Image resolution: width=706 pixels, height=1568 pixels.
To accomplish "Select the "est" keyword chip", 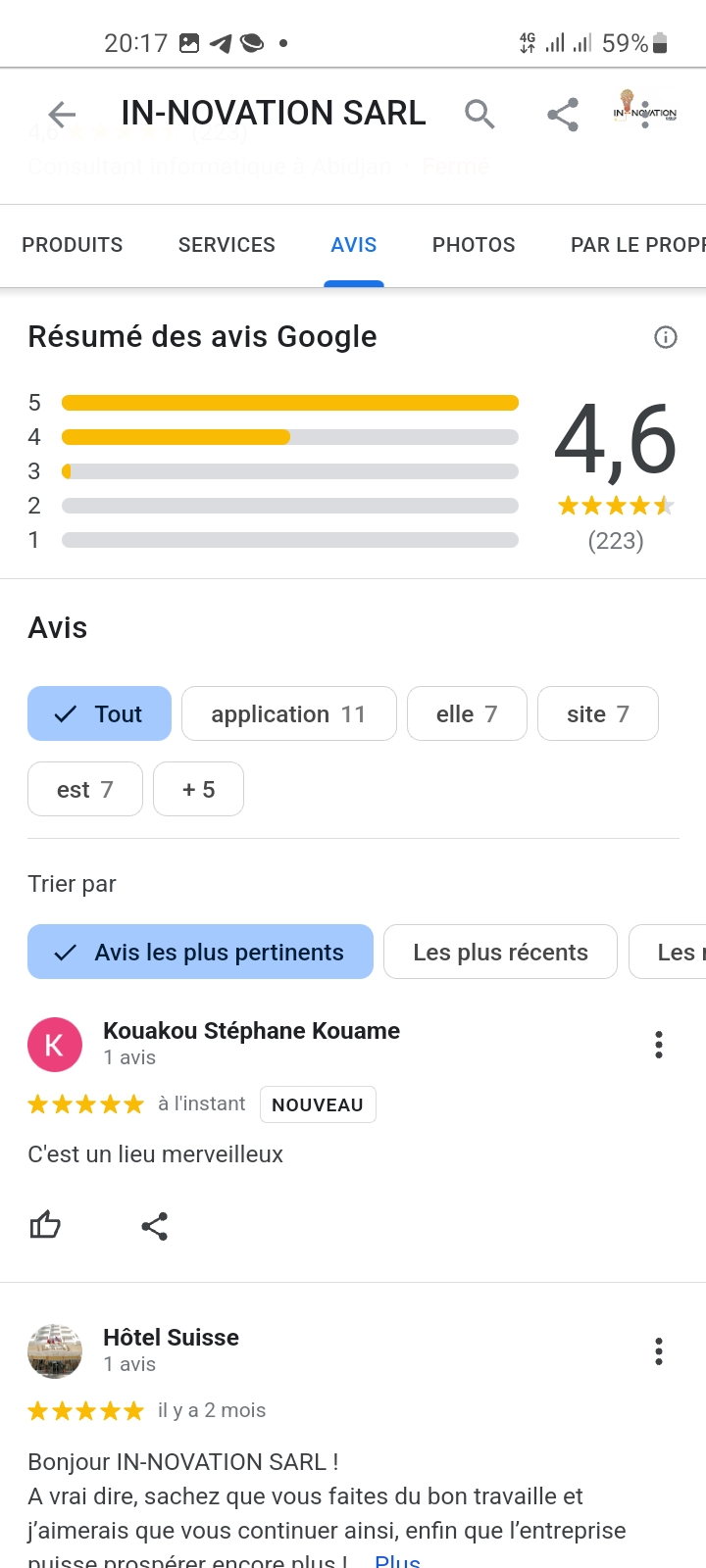I will [x=85, y=789].
